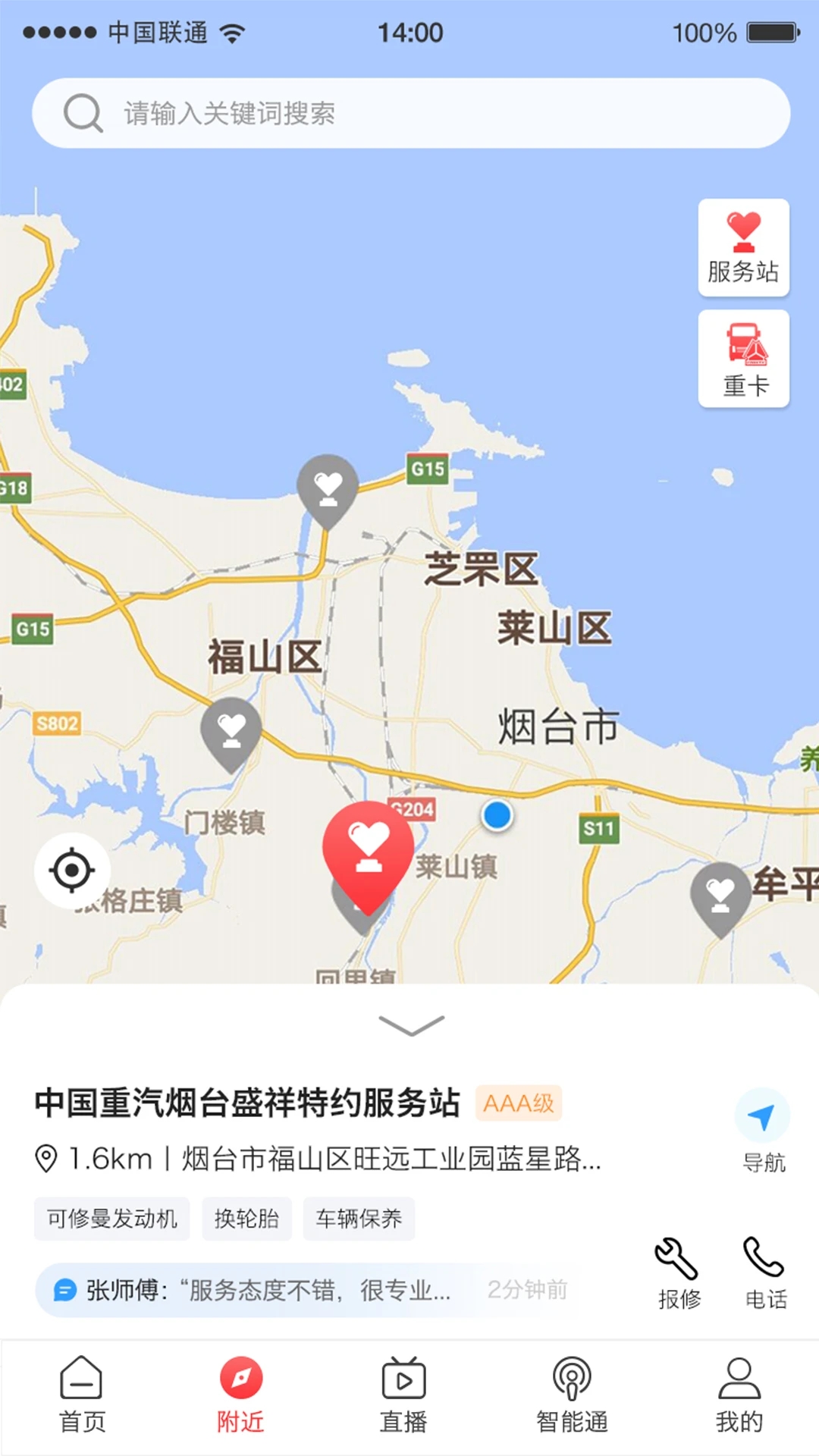Screen dimensions: 819x1456
Task: Collapse the station details panel
Action: pyautogui.click(x=410, y=1025)
